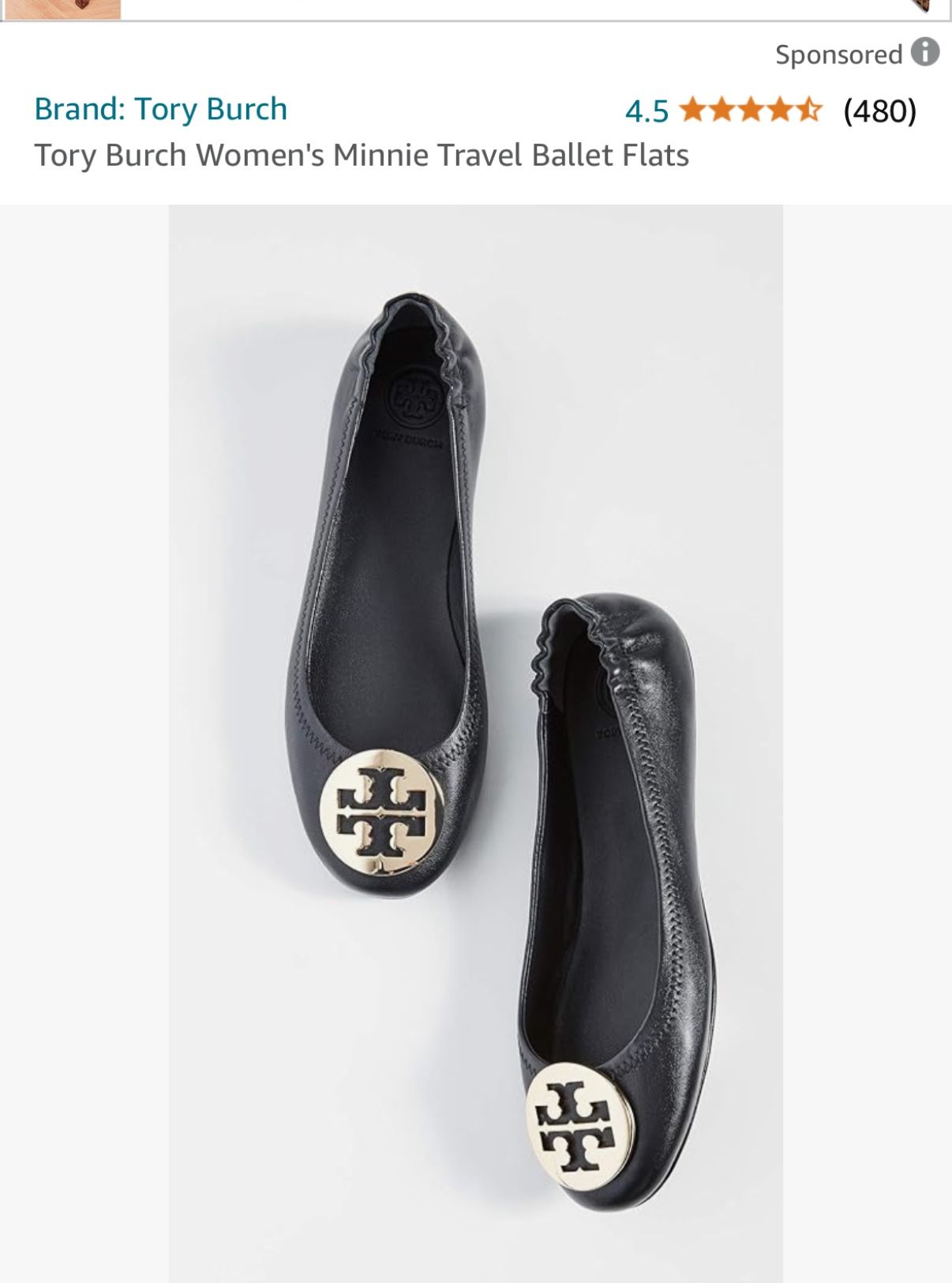The image size is (952, 1283).
Task: Open the Brand: Tory Burch link
Action: tap(159, 110)
